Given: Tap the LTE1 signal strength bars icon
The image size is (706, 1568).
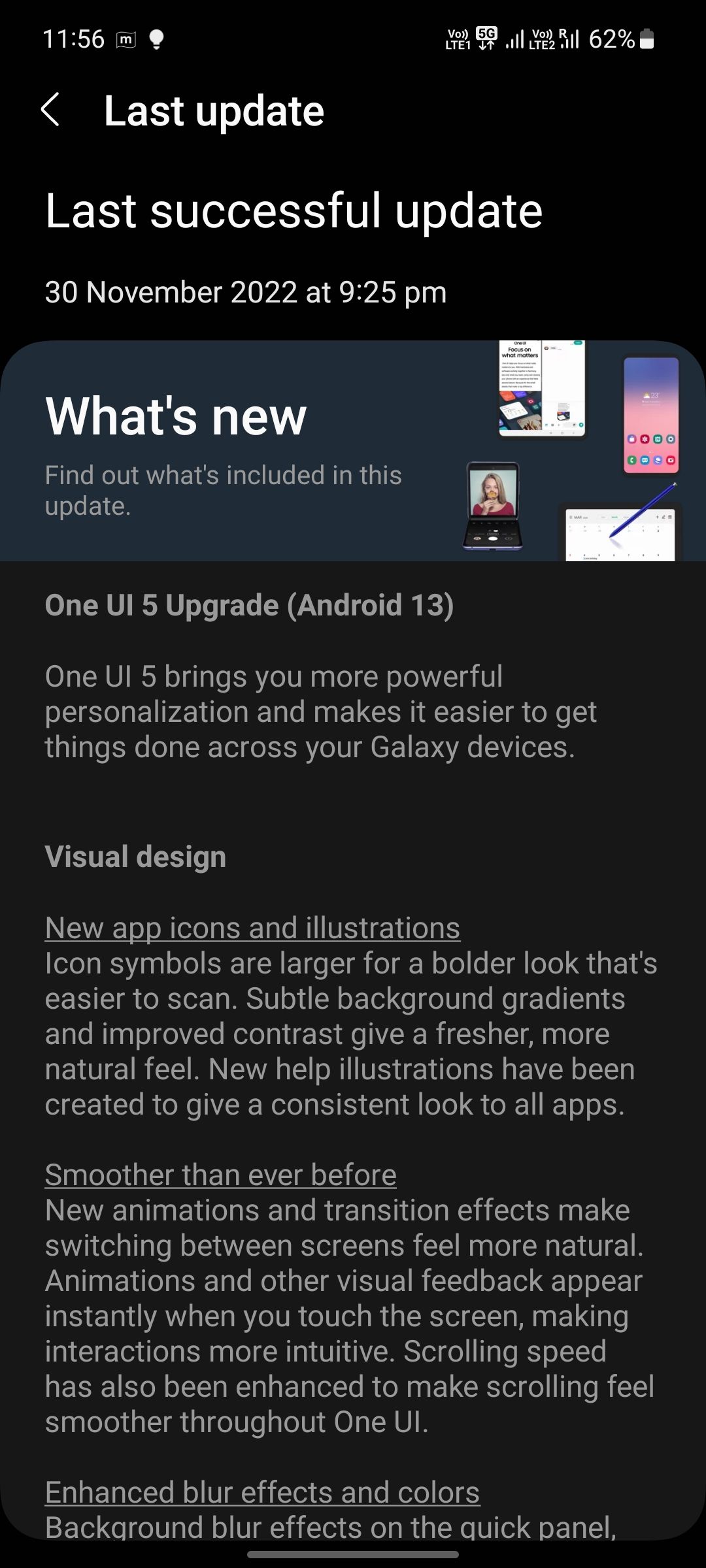Looking at the screenshot, I should pos(515,41).
